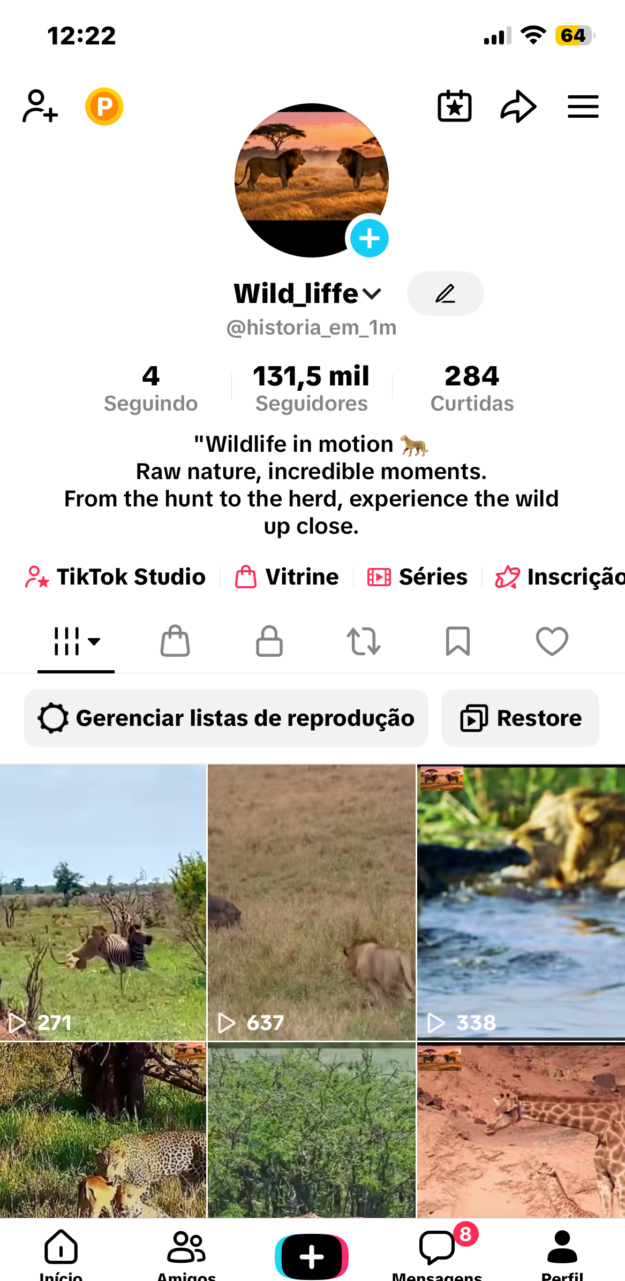625x1281 pixels.
Task: Tap the Restore button
Action: pos(520,718)
